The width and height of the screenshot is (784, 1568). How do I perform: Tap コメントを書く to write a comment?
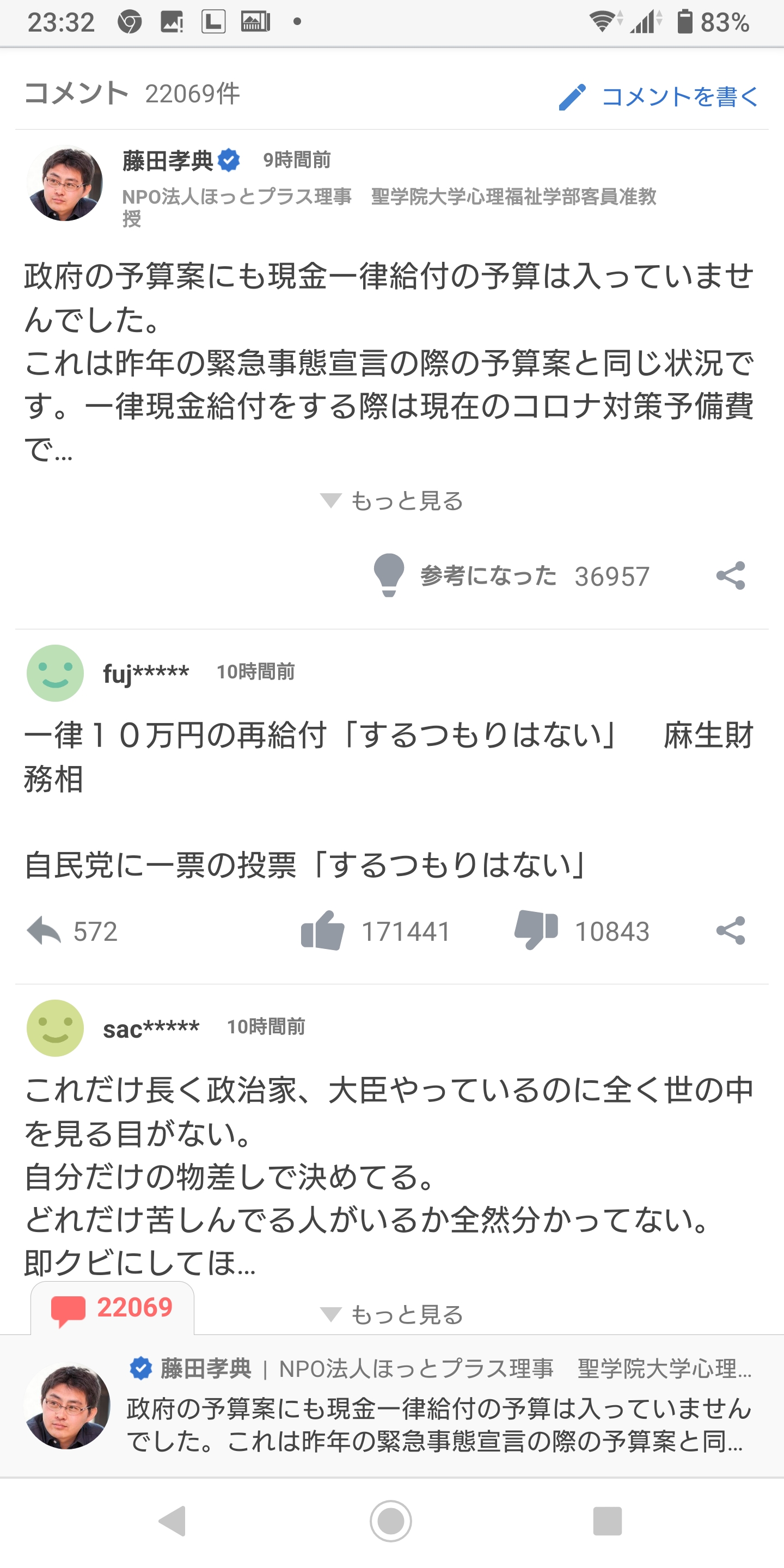coord(659,97)
